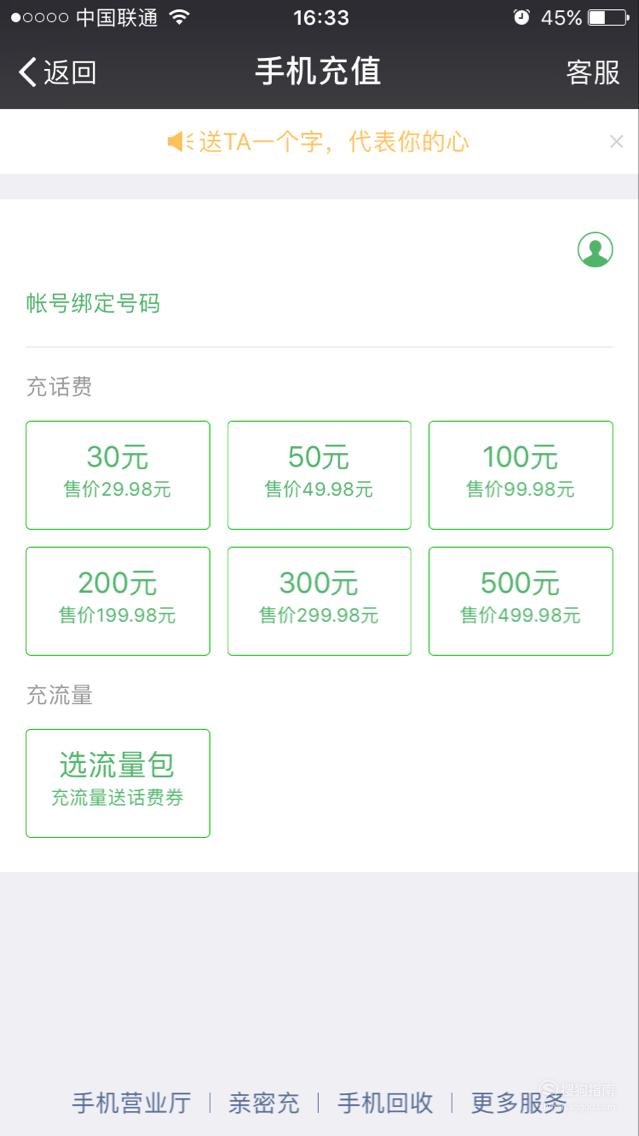This screenshot has height=1136, width=639.
Task: Open the 亲密充 link
Action: point(264,1103)
